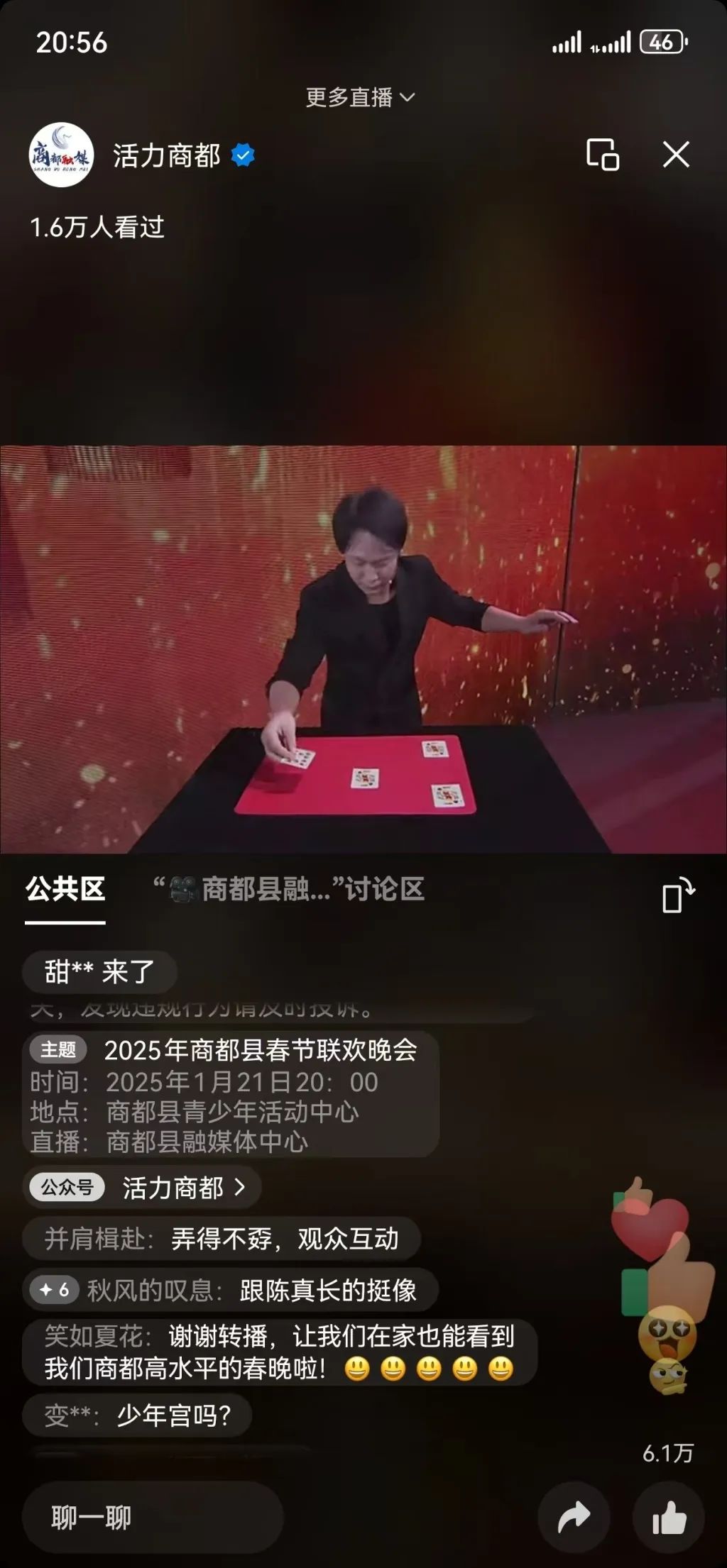
Task: Rotate the video to landscape
Action: 678,895
